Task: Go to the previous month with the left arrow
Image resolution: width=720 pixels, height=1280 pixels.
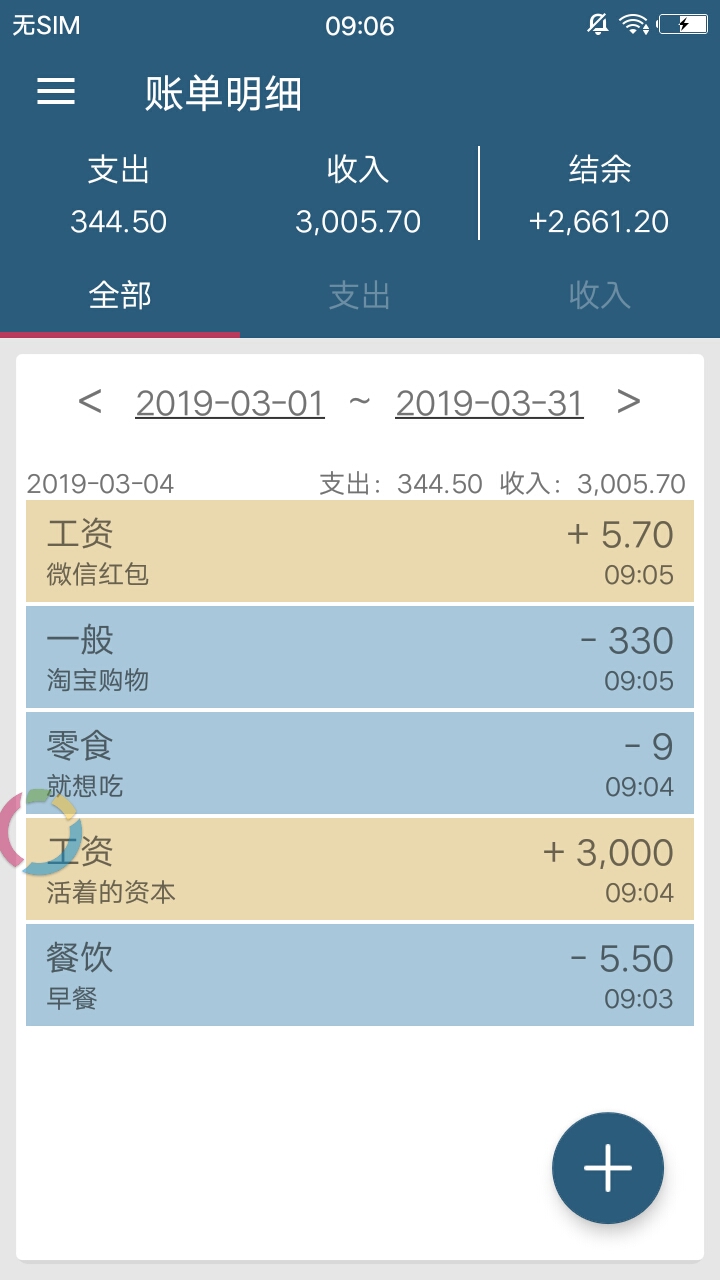Action: click(90, 402)
